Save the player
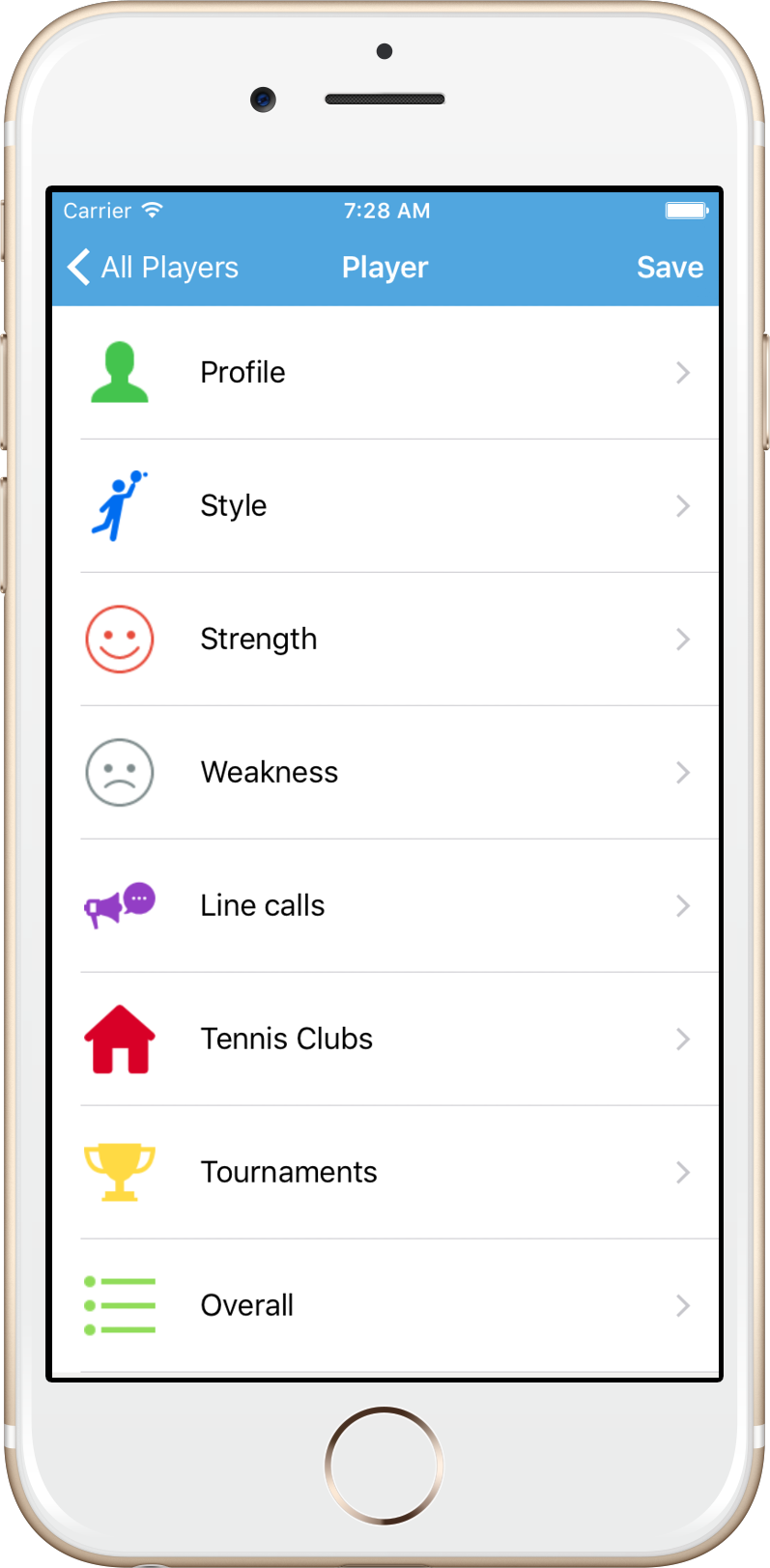 point(670,268)
